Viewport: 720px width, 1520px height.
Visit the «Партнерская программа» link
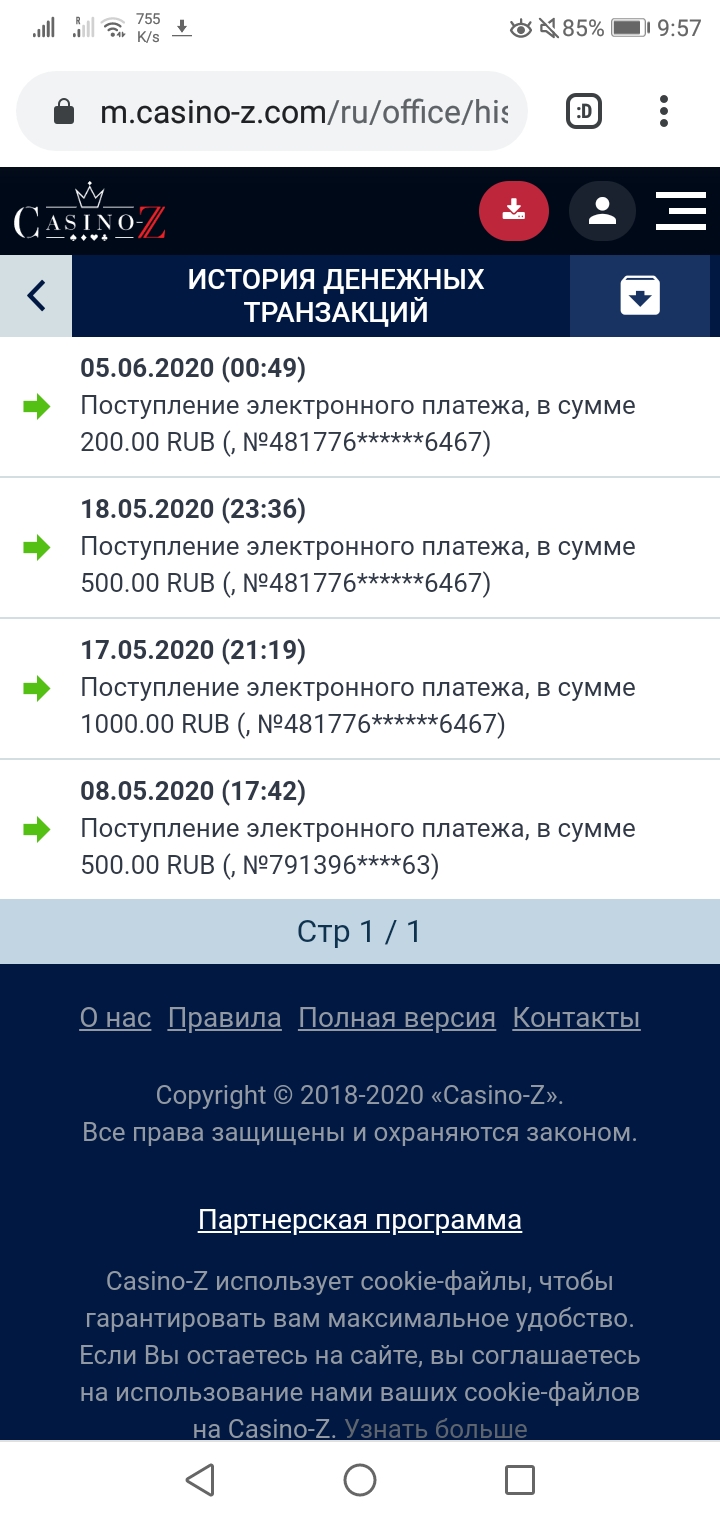coord(360,1220)
